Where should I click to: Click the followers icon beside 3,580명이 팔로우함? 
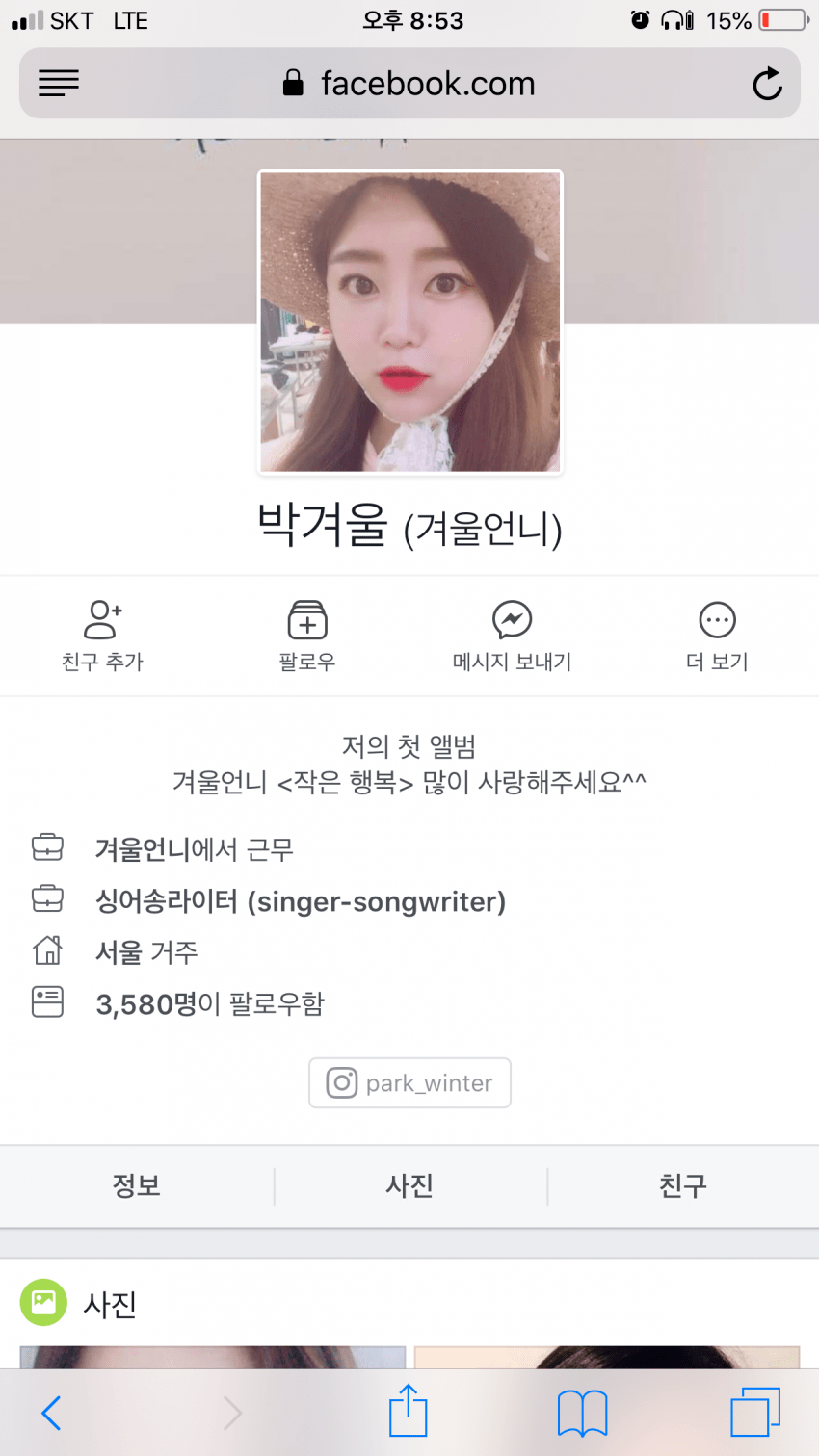(x=46, y=1002)
